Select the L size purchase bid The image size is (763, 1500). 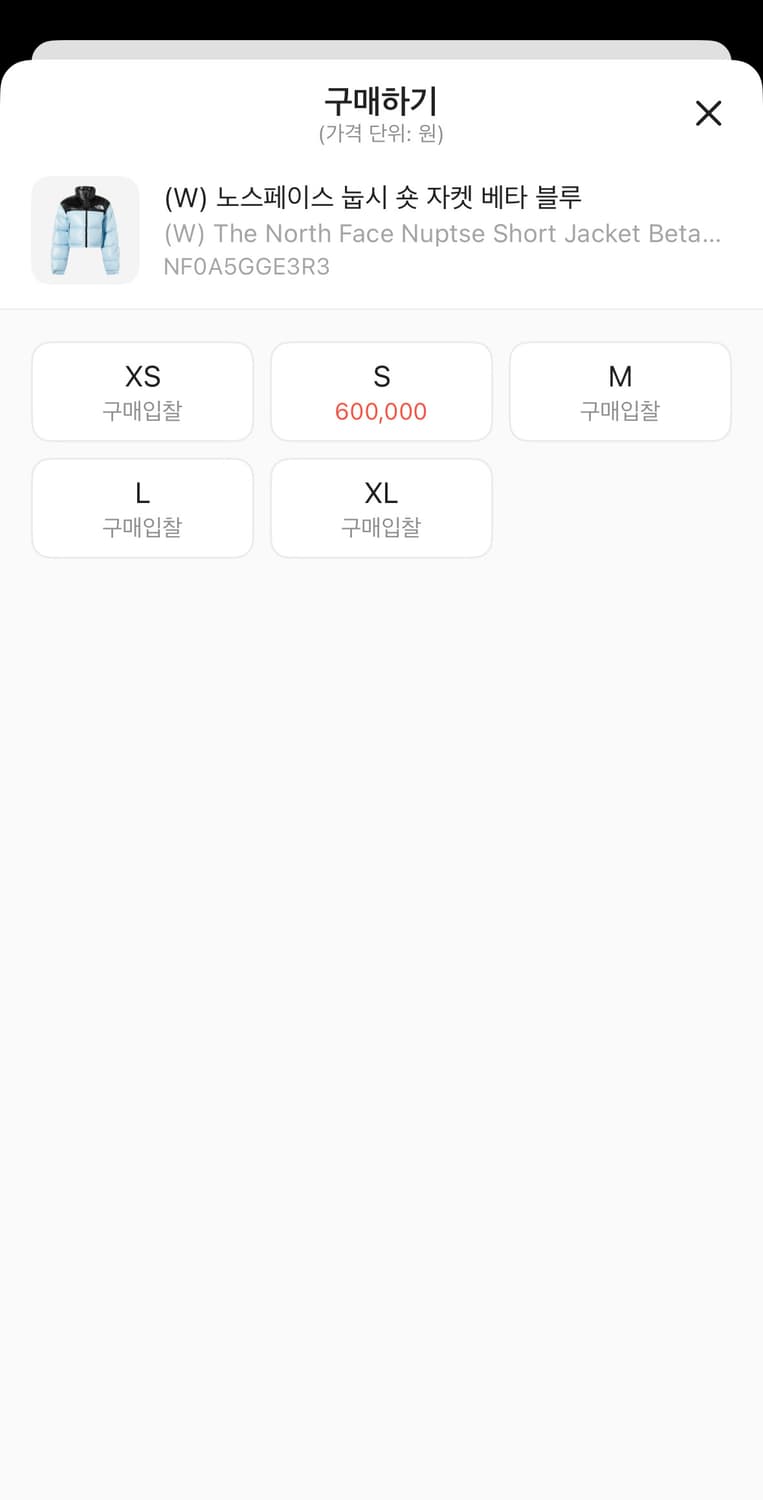click(x=142, y=507)
